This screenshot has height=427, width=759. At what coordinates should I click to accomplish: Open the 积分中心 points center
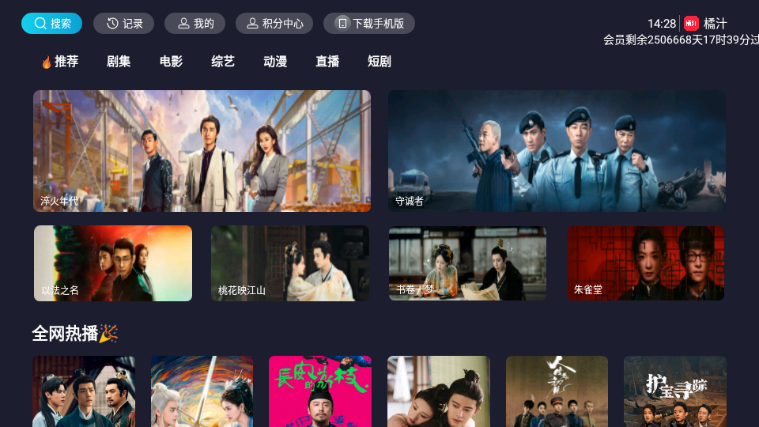pyautogui.click(x=274, y=23)
